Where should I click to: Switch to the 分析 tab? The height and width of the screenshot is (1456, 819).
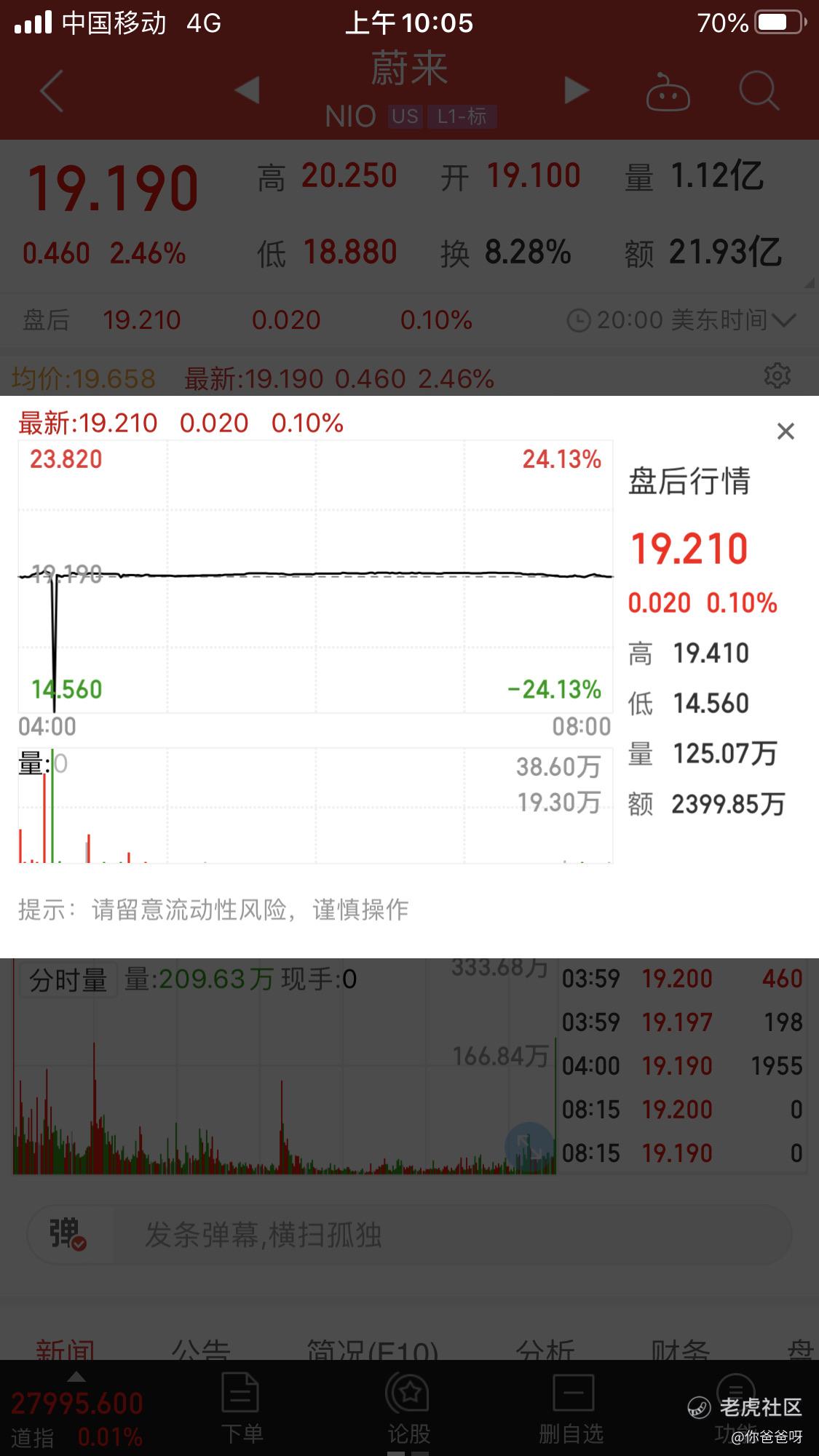click(x=545, y=1348)
